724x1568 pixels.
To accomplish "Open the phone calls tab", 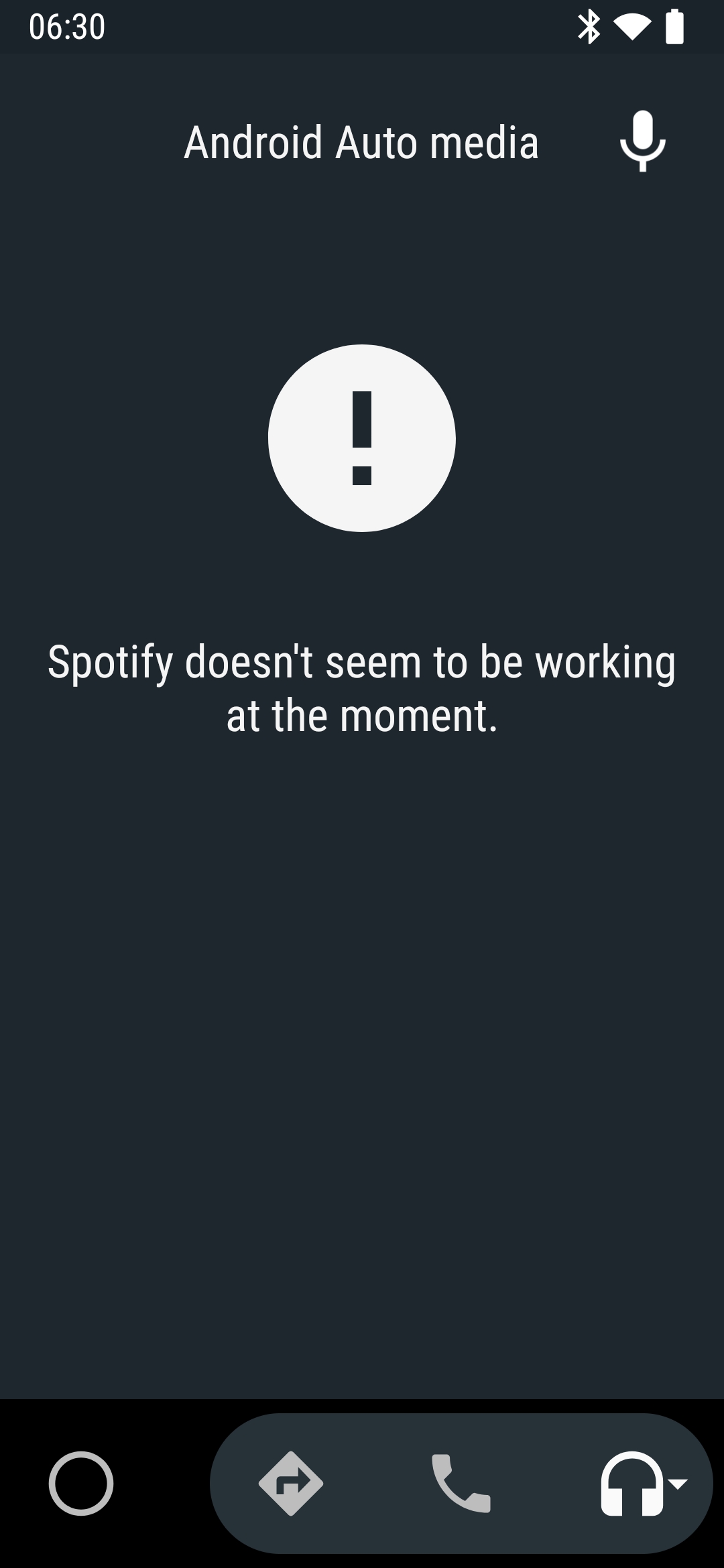I will click(x=461, y=1483).
